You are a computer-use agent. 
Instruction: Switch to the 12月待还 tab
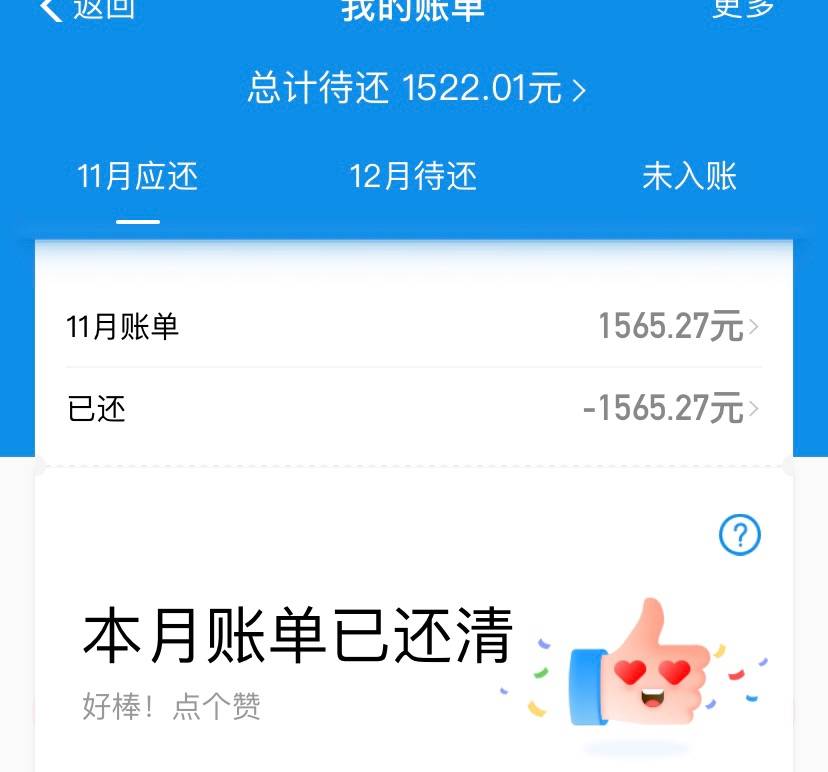(413, 177)
